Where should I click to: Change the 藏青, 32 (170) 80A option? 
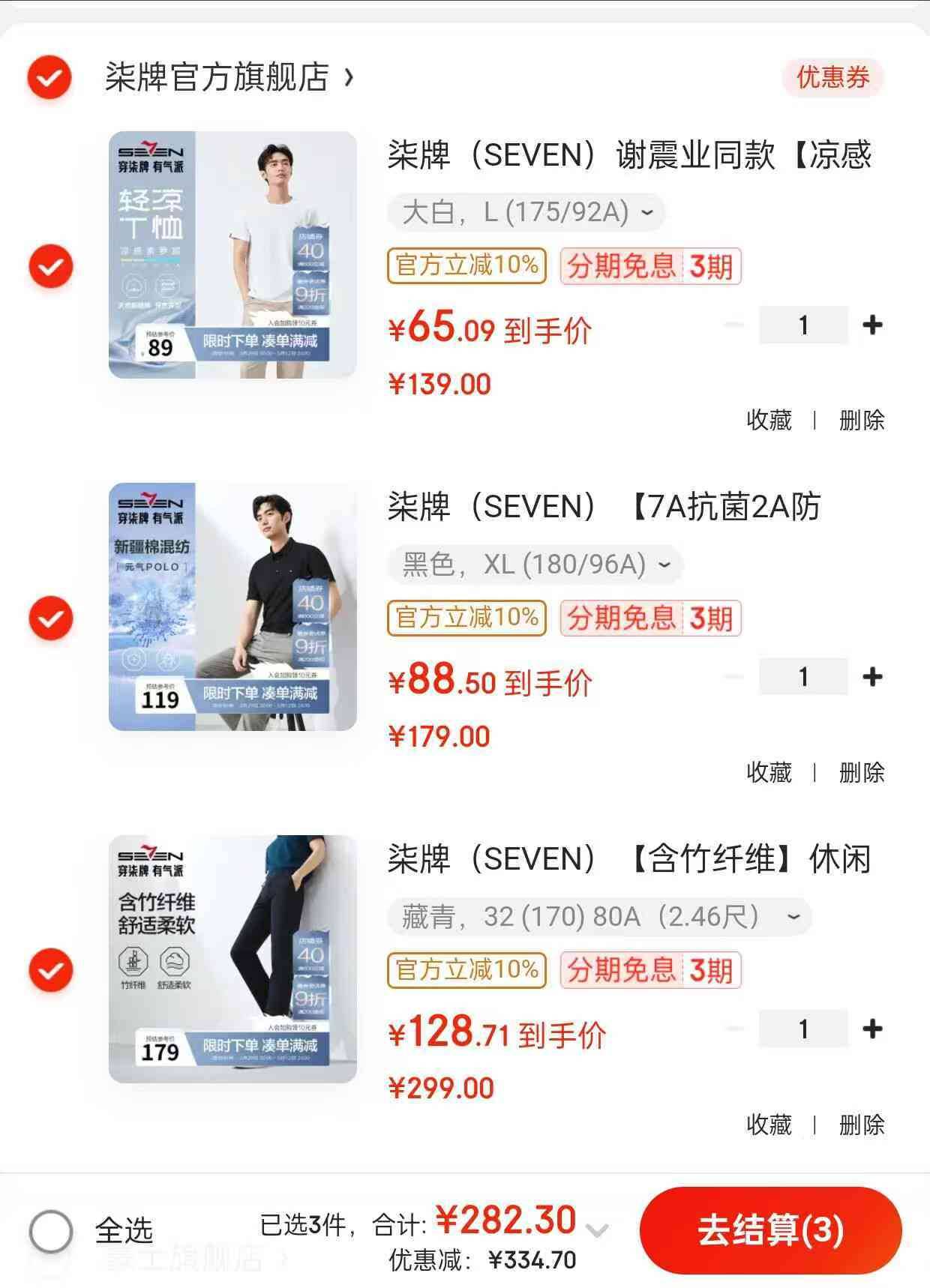click(599, 917)
